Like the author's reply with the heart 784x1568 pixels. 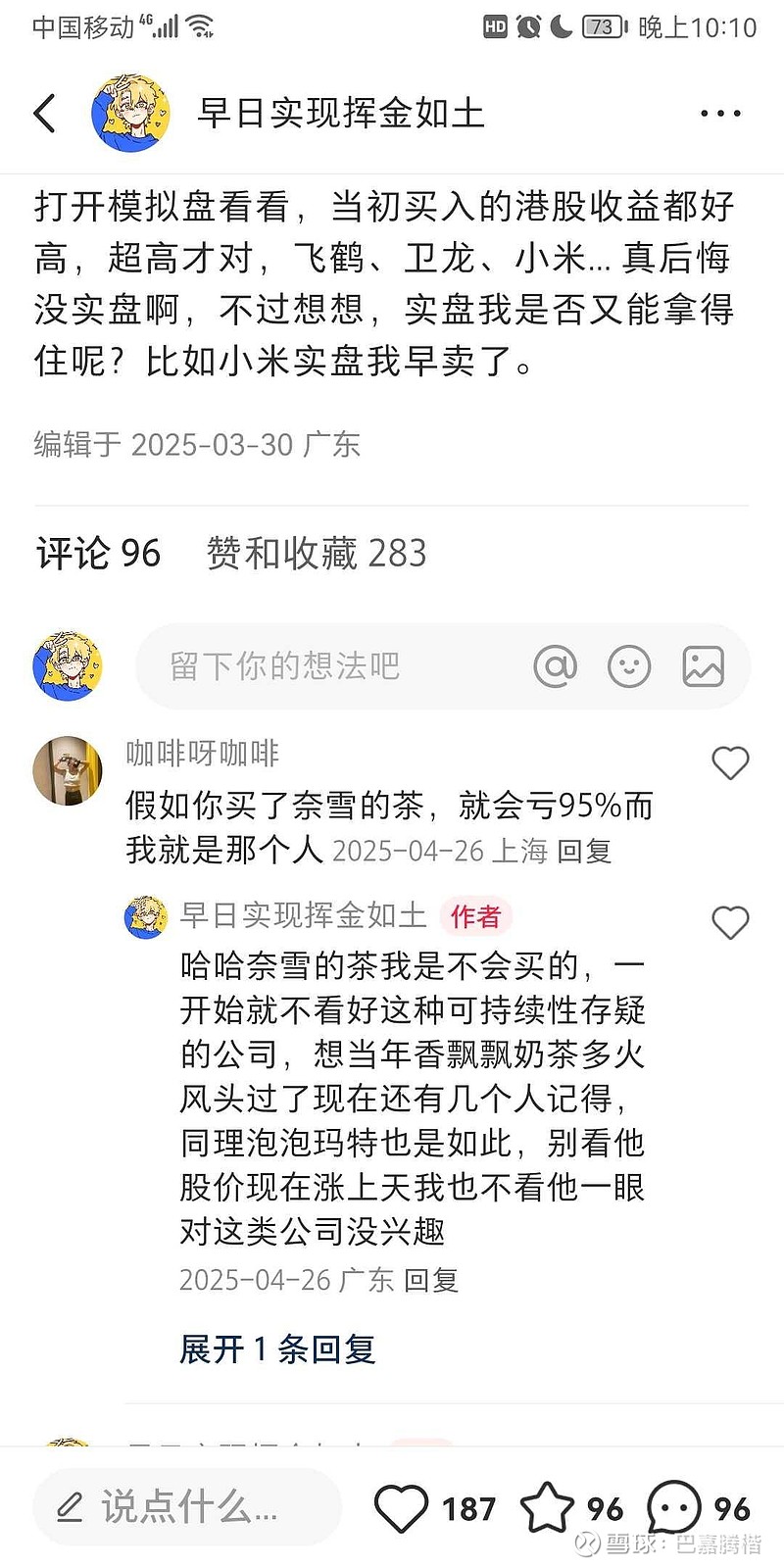pyautogui.click(x=730, y=922)
